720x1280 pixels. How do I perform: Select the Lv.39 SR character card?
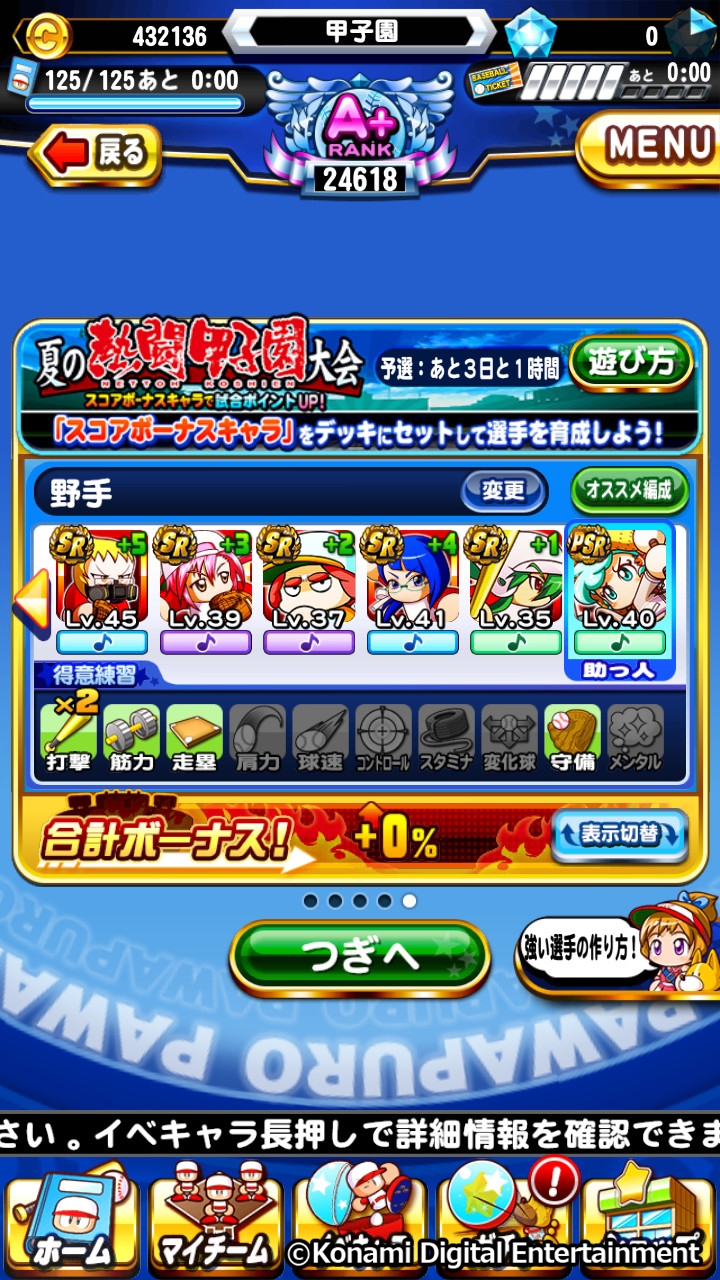pos(205,591)
